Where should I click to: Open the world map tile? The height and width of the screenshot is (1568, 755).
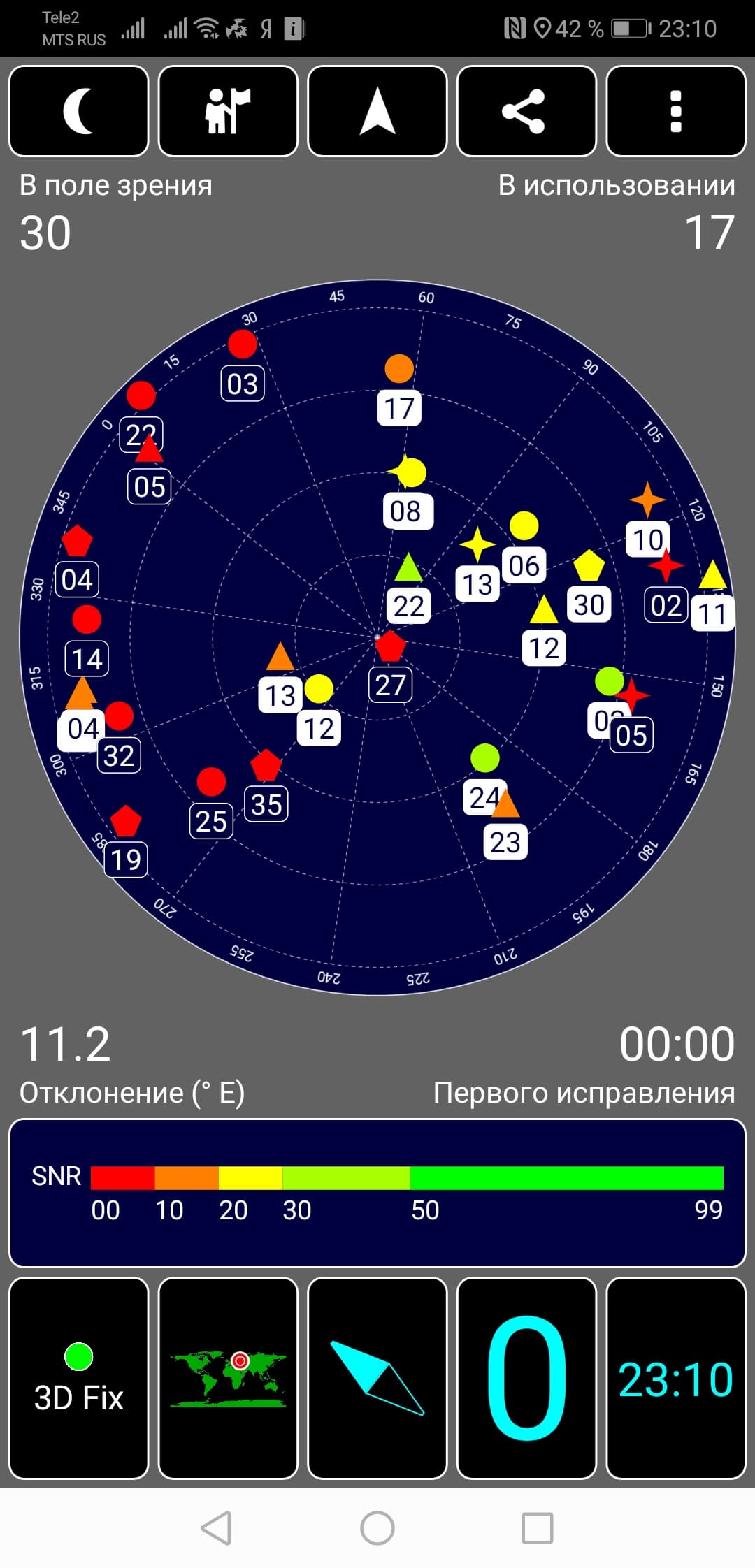pos(228,1378)
